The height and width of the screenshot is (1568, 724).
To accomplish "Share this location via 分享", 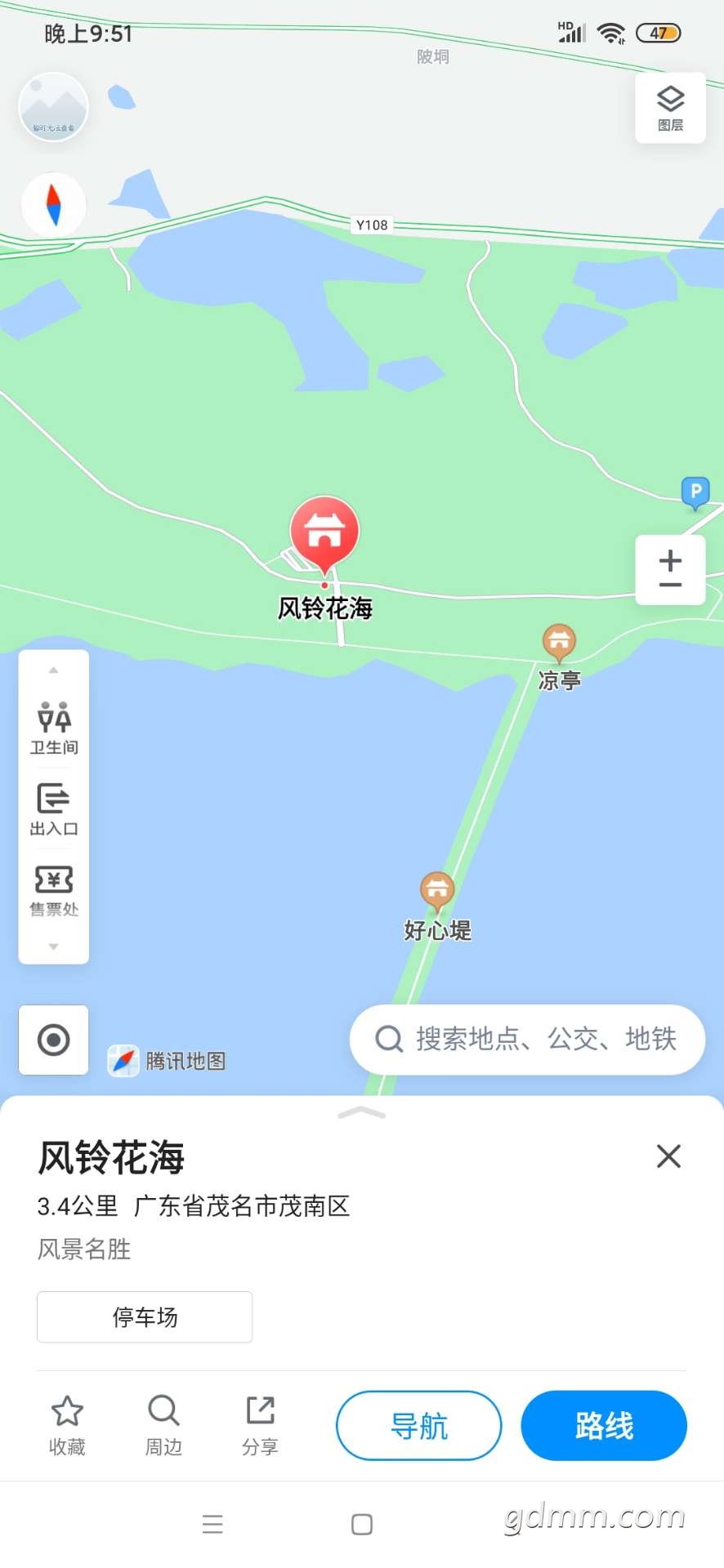I will pos(260,1425).
